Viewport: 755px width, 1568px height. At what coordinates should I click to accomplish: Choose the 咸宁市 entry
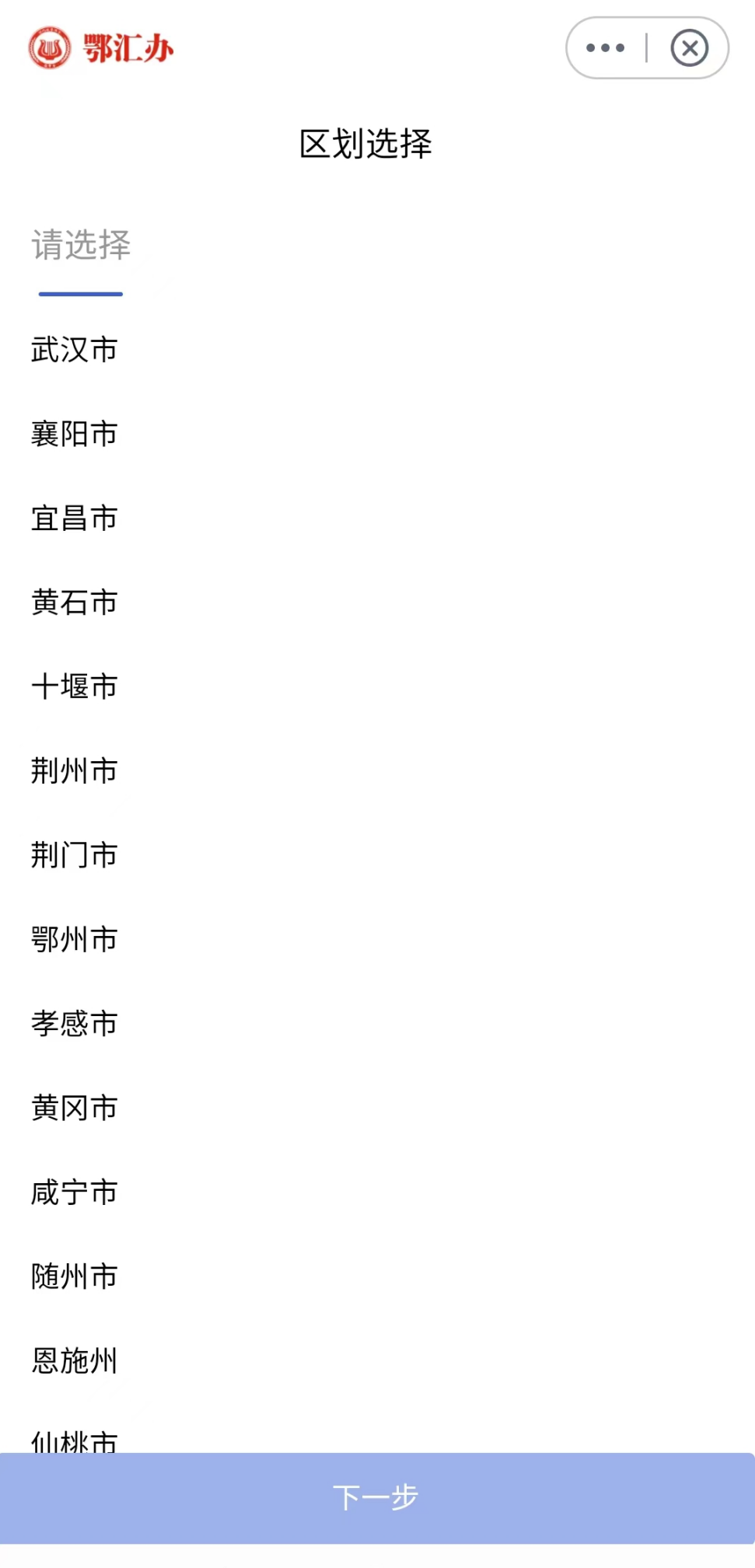pyautogui.click(x=75, y=1193)
